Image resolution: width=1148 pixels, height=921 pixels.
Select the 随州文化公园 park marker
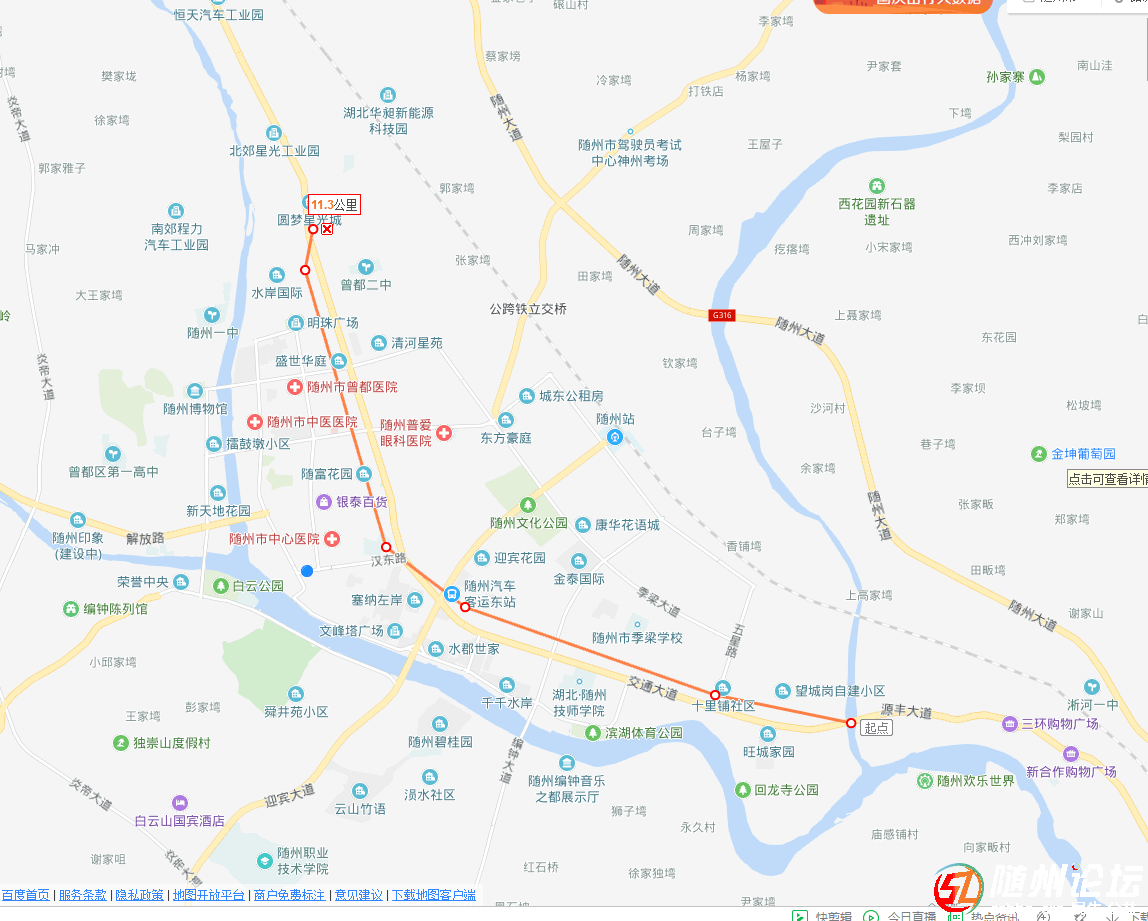(528, 505)
